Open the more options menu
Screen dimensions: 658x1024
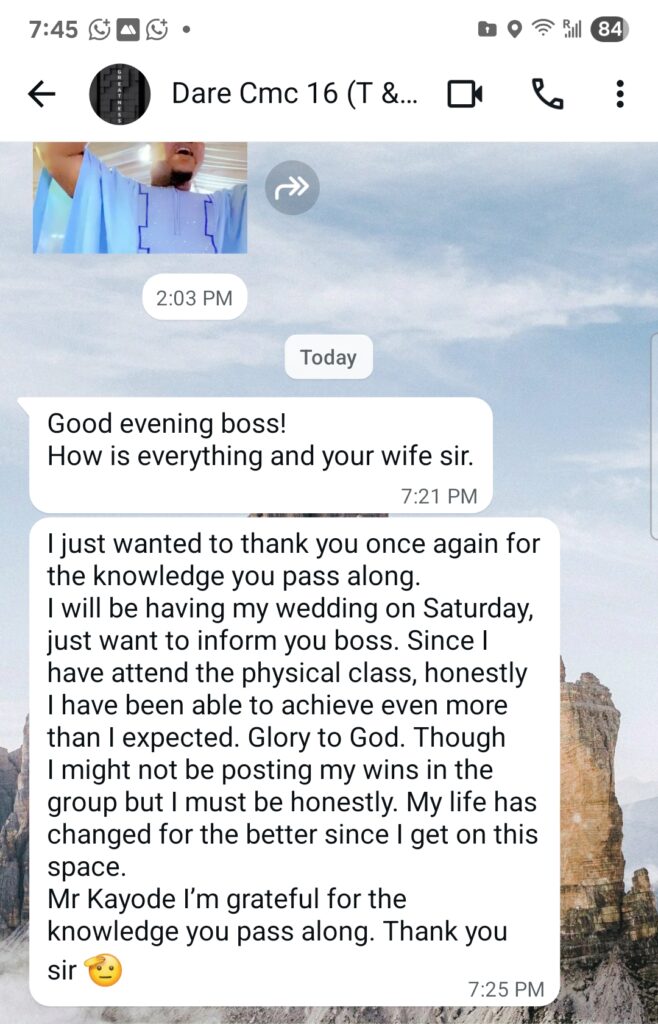[620, 94]
